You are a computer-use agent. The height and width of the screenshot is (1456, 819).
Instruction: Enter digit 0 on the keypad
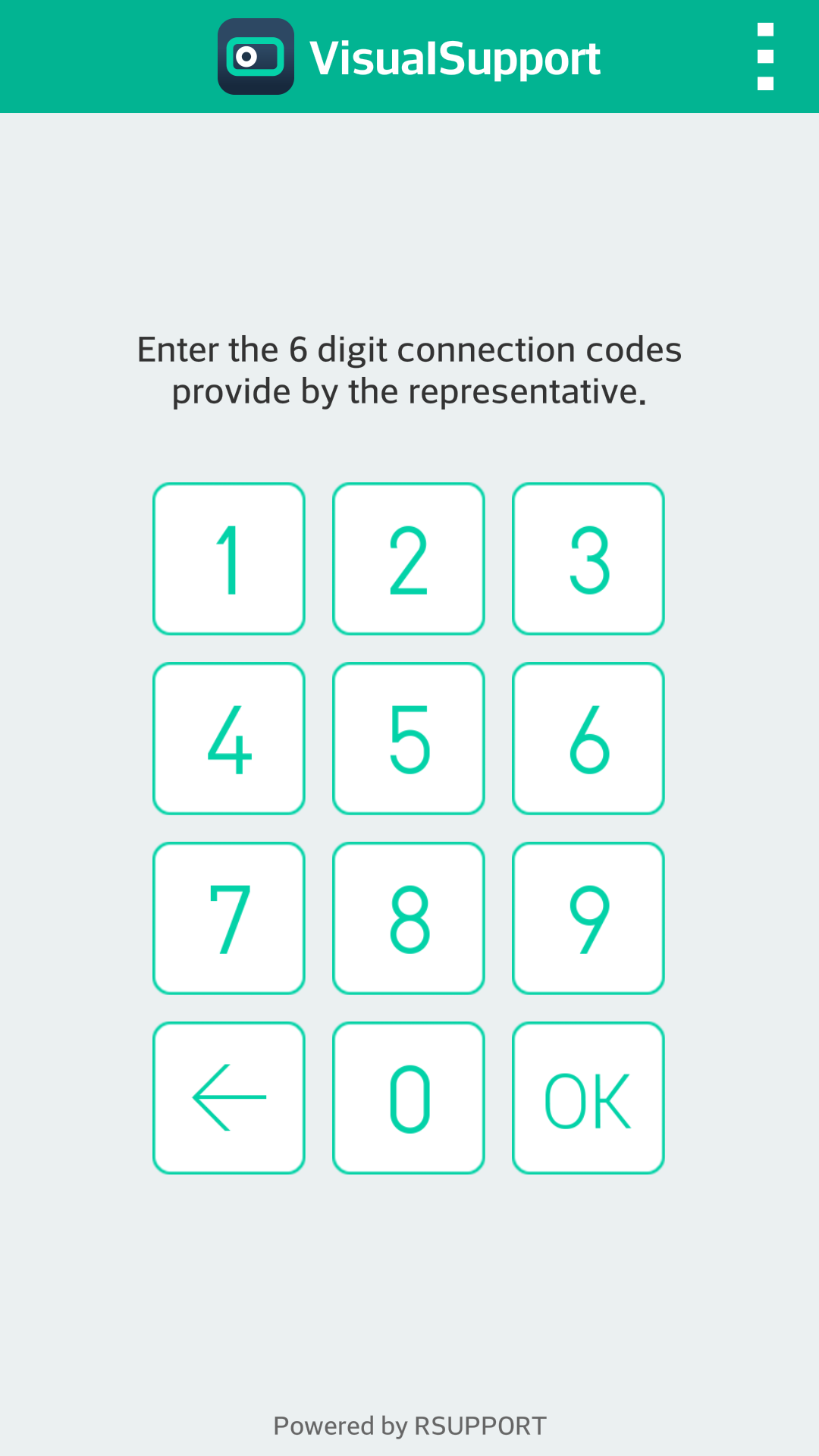point(409,1098)
